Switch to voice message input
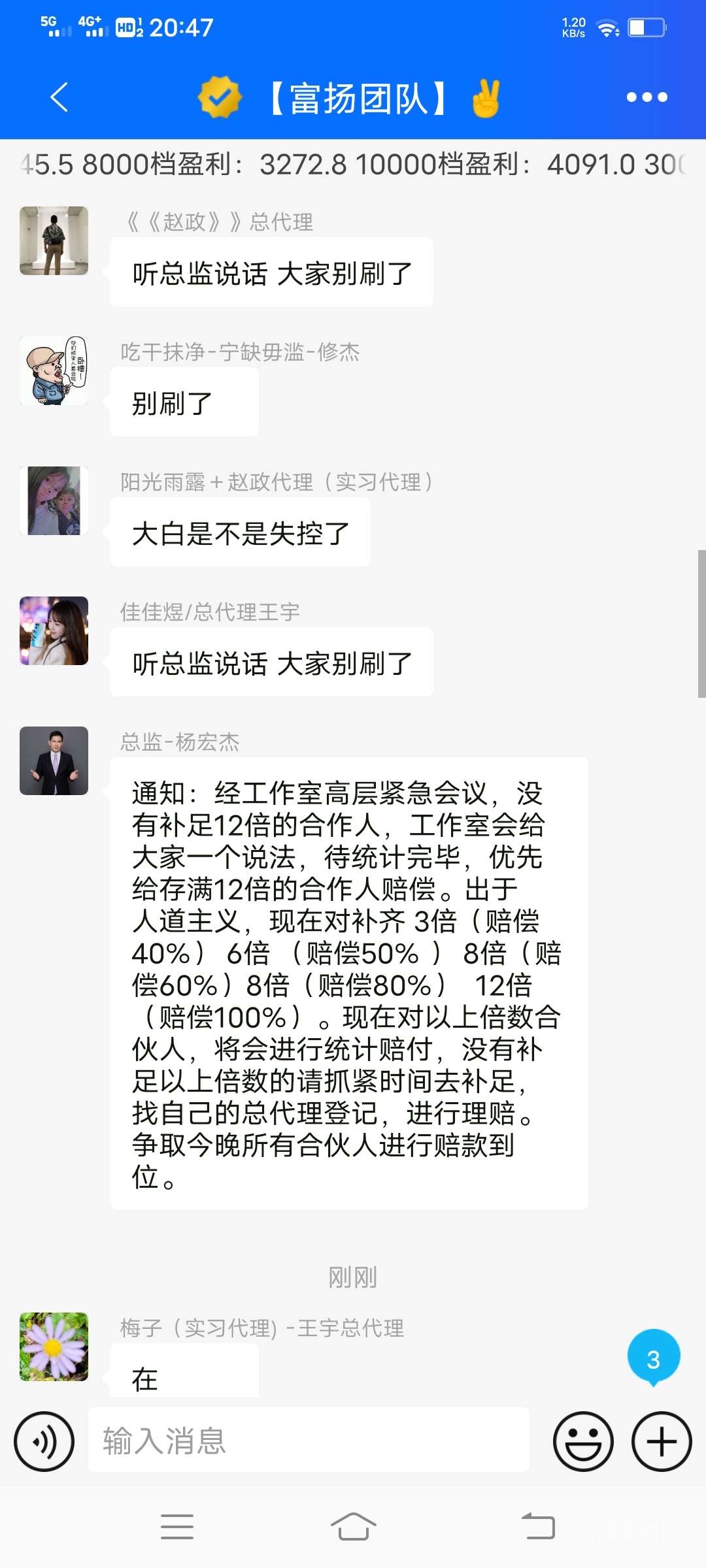Image resolution: width=706 pixels, height=1568 pixels. (44, 1441)
